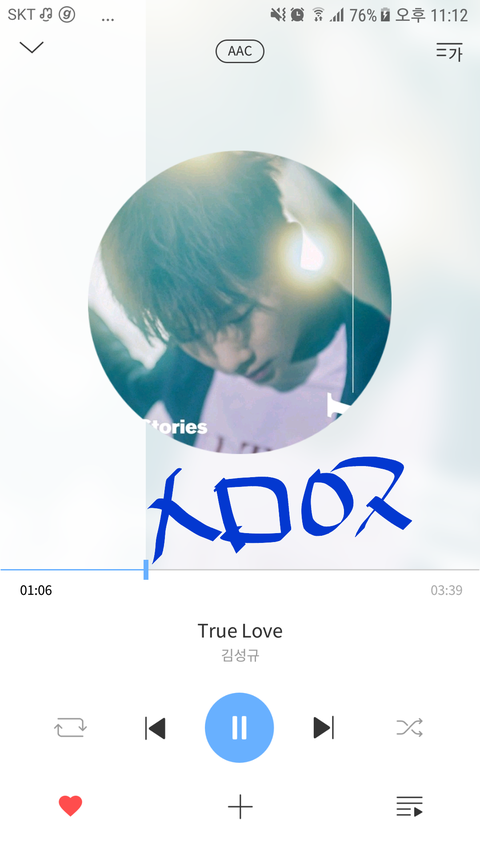Add the song with the plus icon
The image size is (480, 853).
(240, 806)
